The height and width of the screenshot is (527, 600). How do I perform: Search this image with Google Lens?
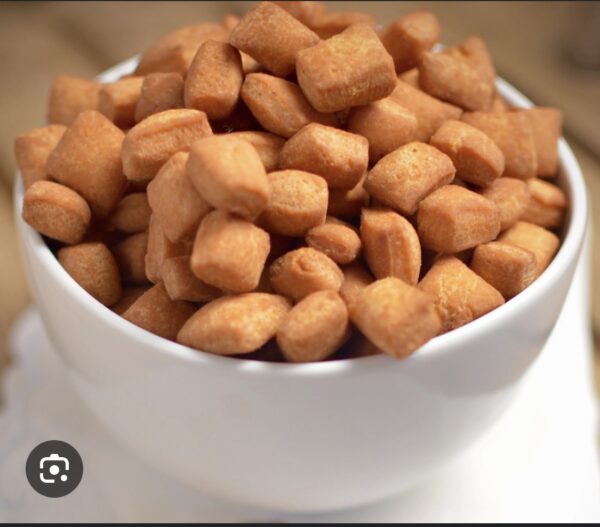tap(54, 469)
